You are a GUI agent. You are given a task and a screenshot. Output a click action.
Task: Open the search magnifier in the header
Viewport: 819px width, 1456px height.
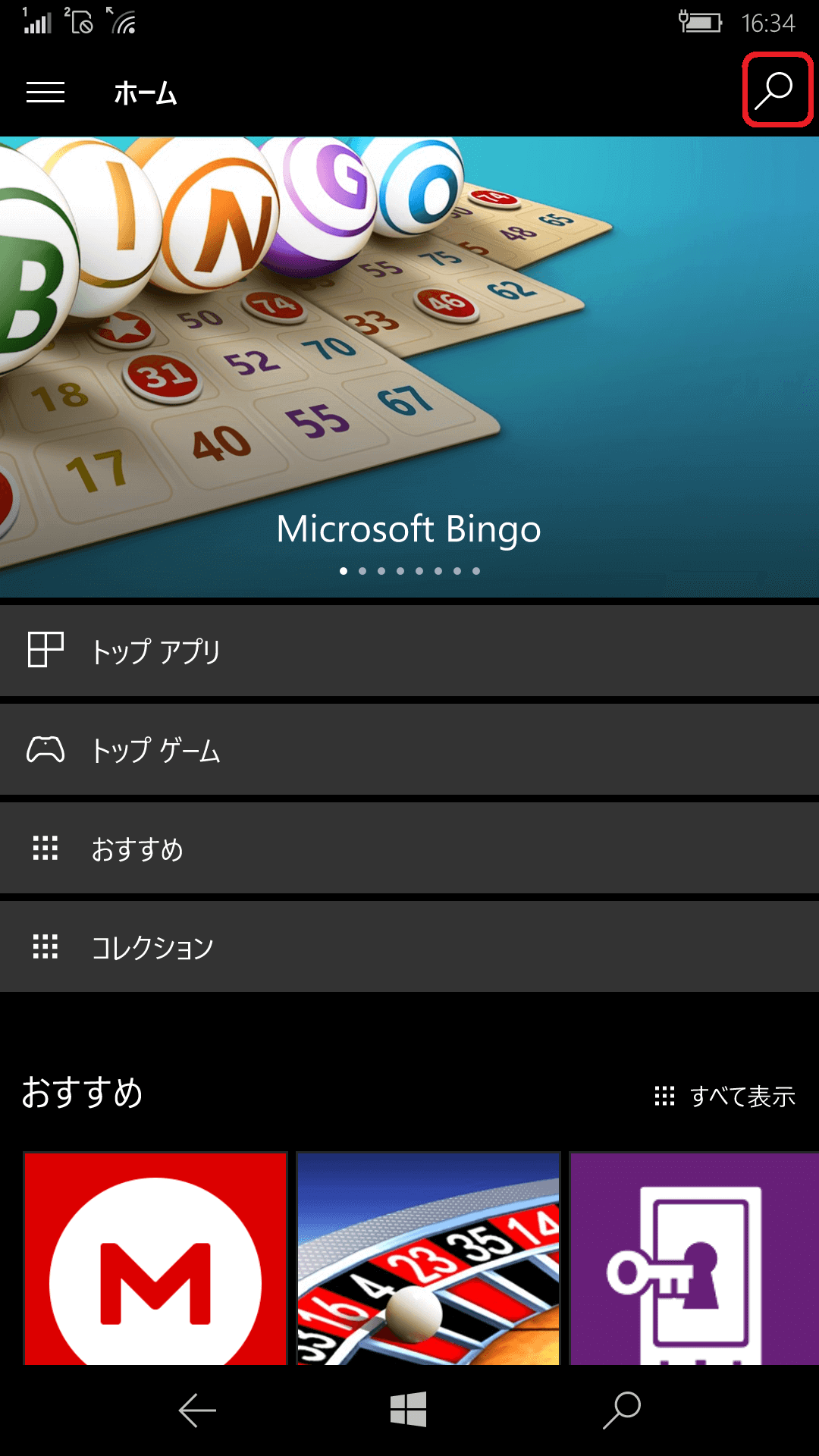click(x=776, y=91)
